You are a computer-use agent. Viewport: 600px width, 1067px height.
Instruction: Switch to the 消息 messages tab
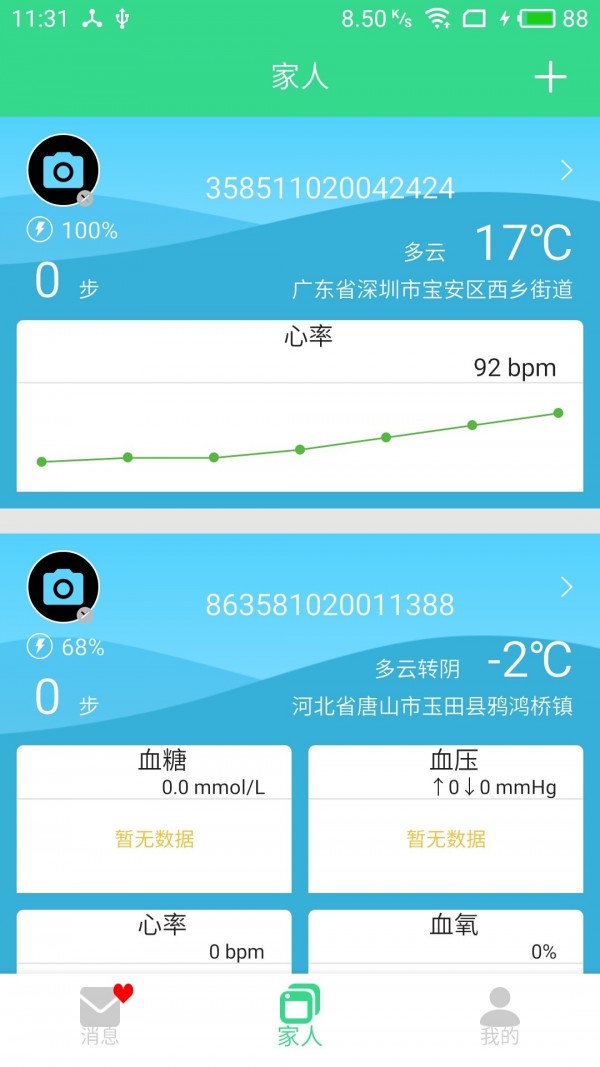[x=100, y=1015]
